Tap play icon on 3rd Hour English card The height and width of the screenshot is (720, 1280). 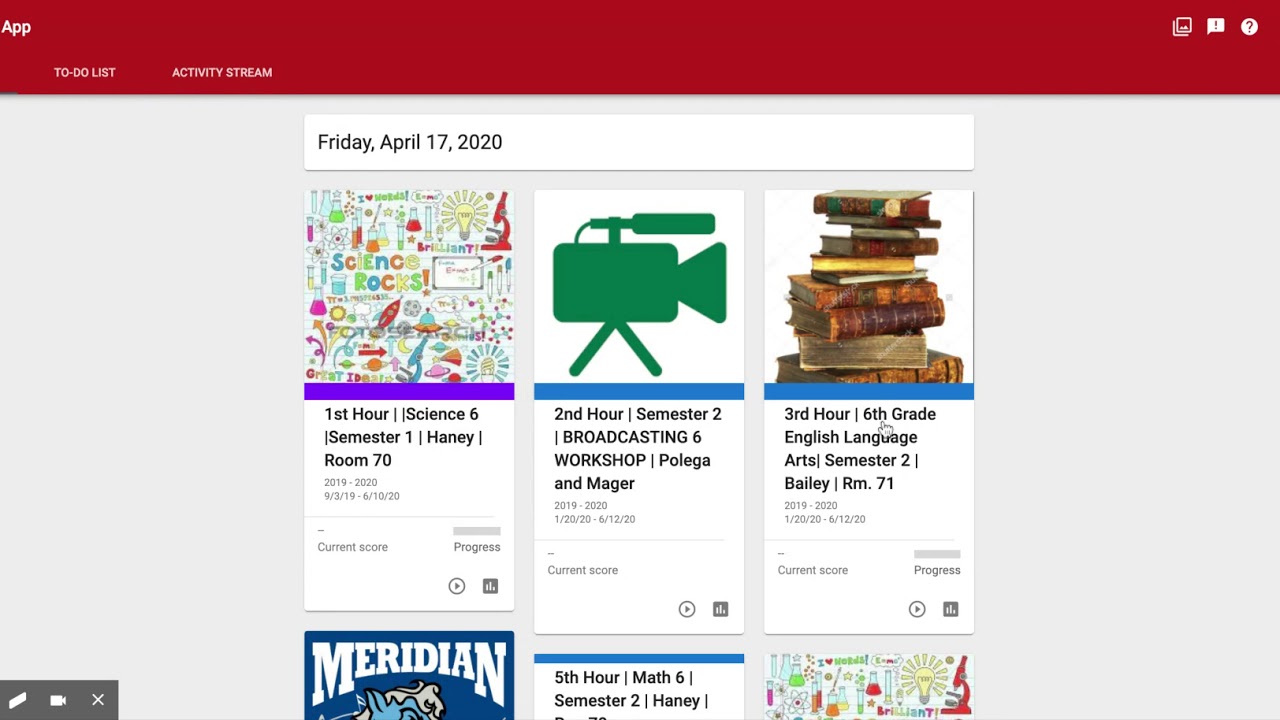tap(917, 609)
